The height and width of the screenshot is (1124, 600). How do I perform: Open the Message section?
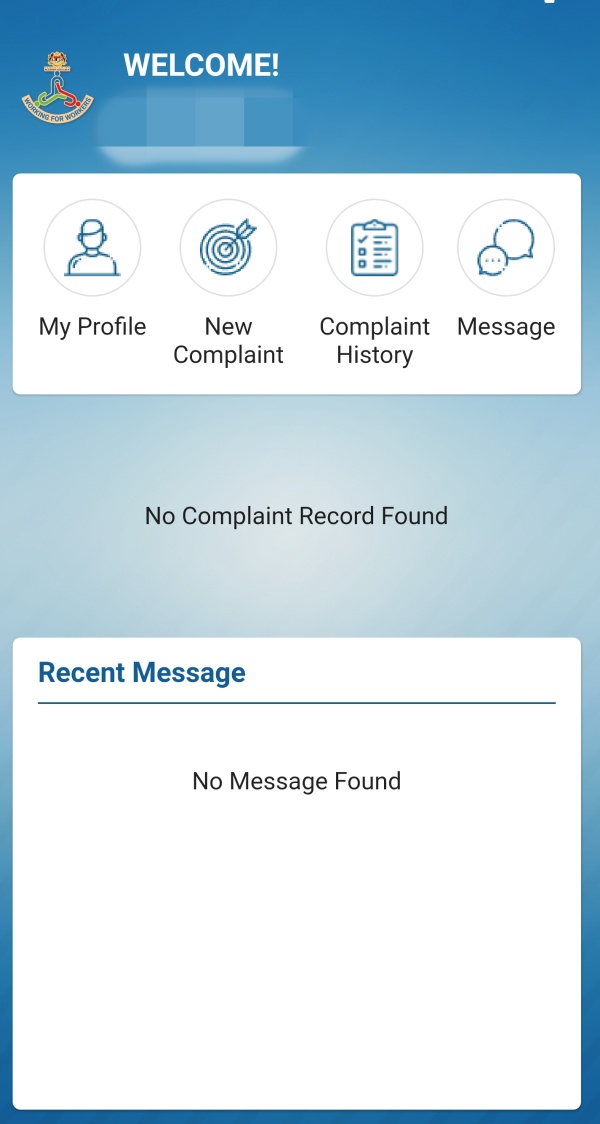(x=505, y=248)
